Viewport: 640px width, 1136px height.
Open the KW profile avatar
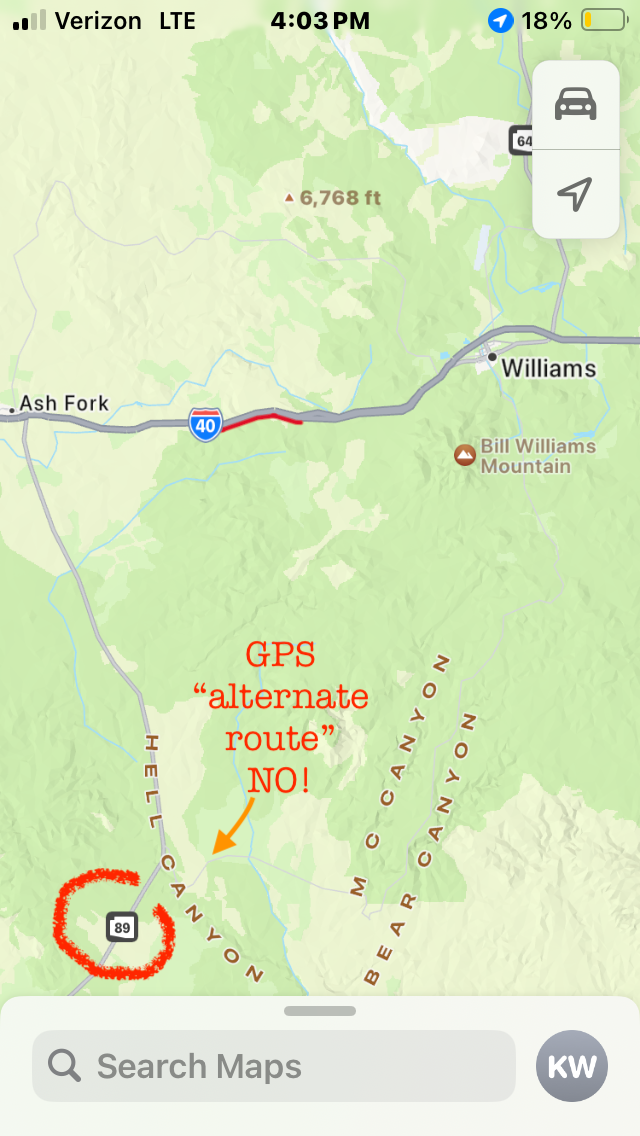click(572, 1066)
